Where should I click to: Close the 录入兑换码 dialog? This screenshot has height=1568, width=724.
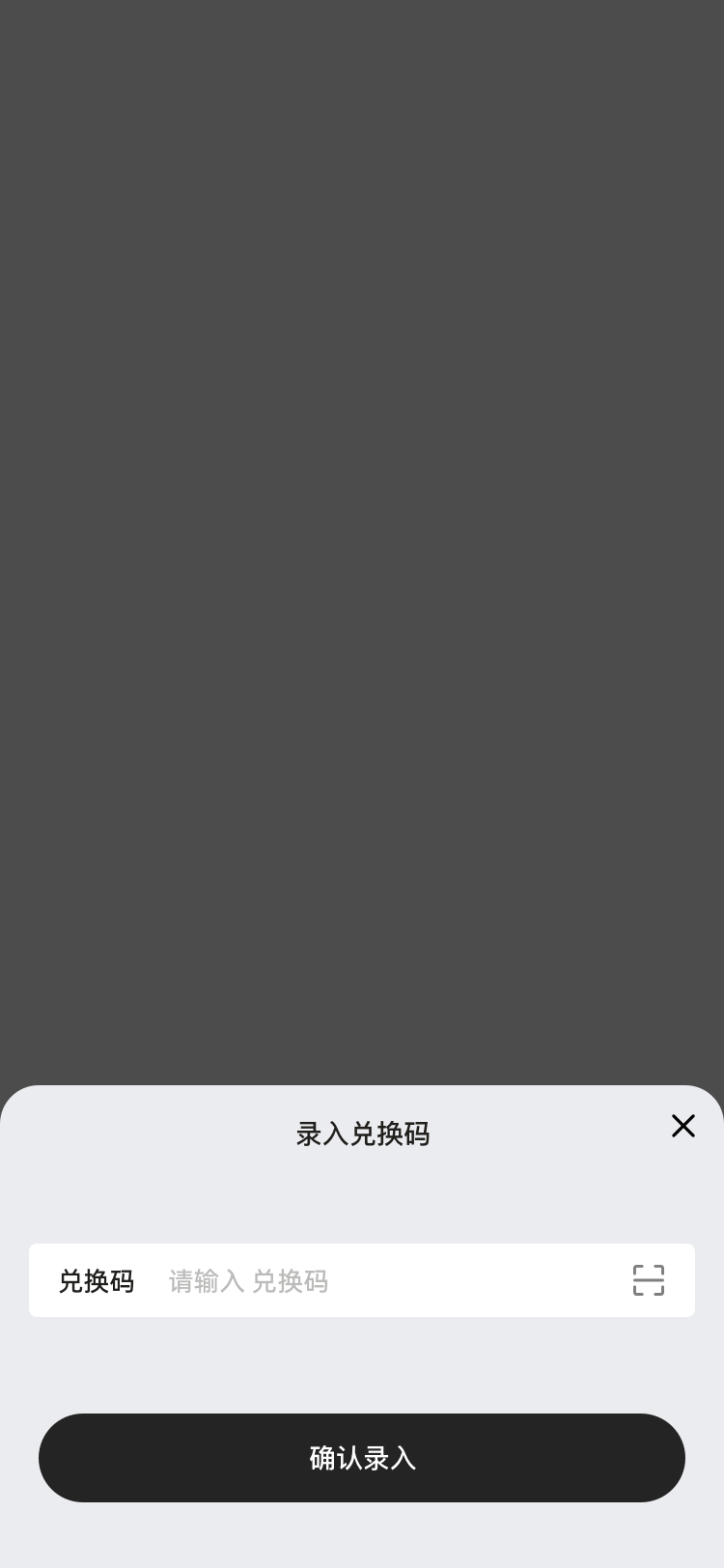[x=683, y=1126]
